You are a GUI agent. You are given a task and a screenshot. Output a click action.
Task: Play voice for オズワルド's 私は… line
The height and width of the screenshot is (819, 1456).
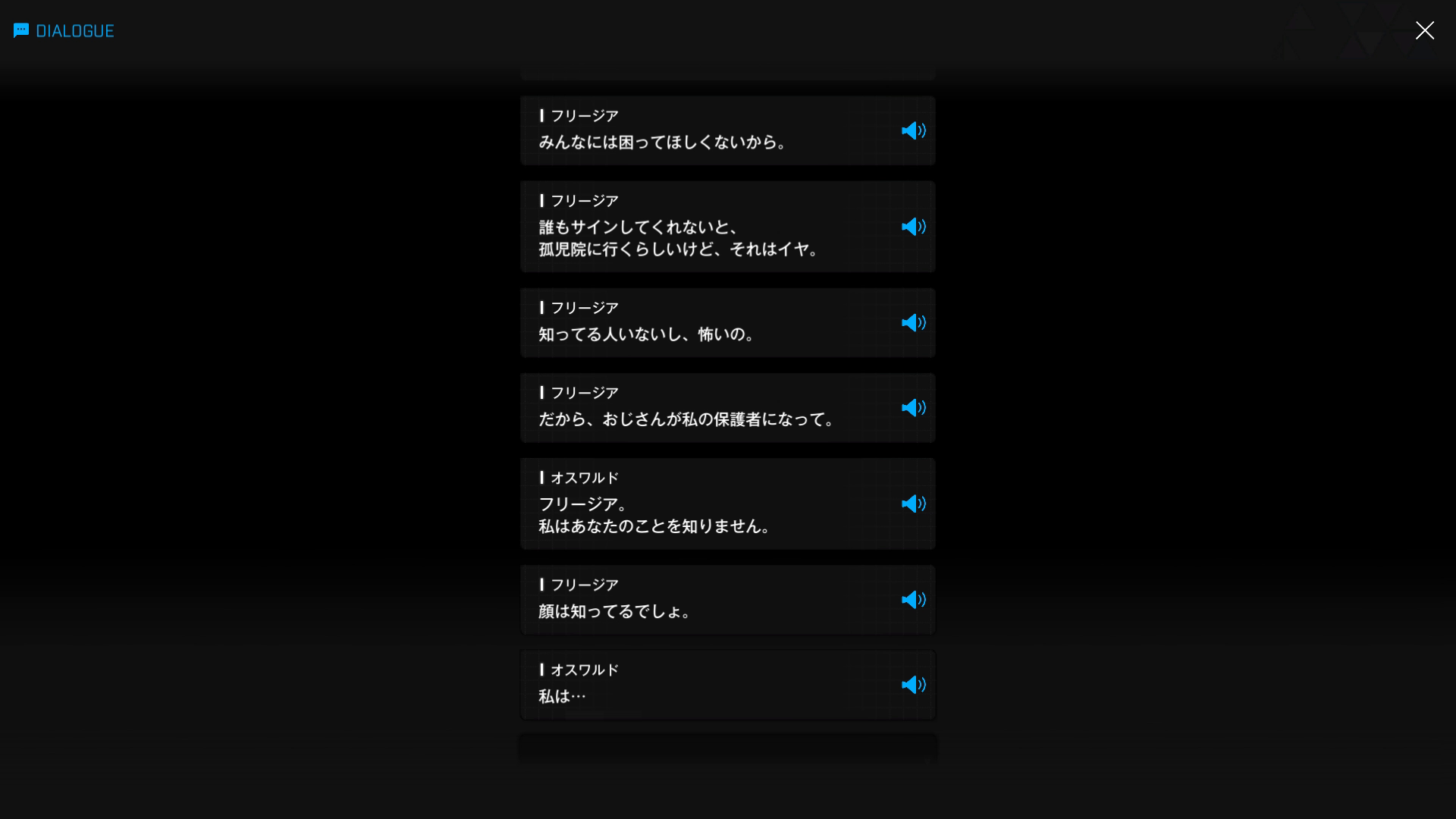(x=913, y=685)
